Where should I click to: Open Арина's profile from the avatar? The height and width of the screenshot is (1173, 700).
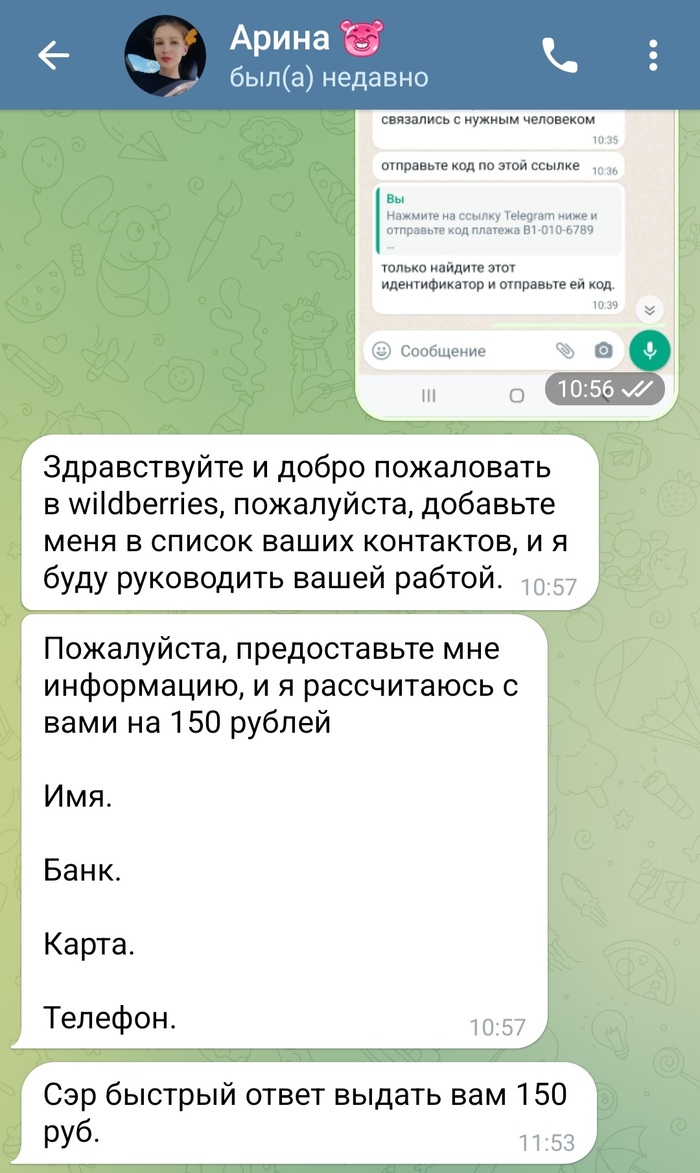pos(165,56)
